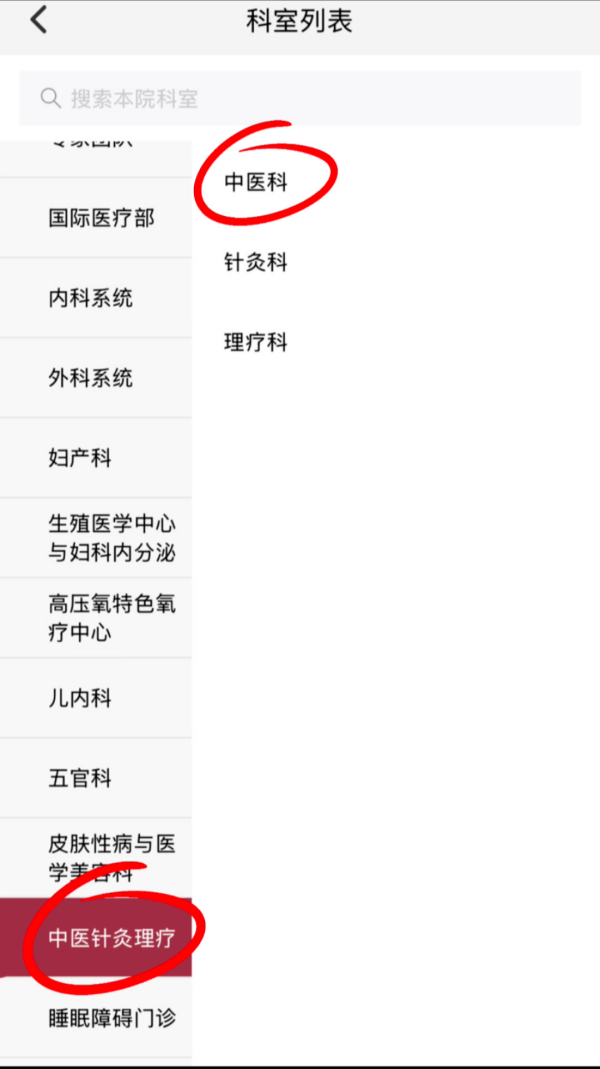Tap the highlighted 中医针灸理疗 category

coord(95,938)
